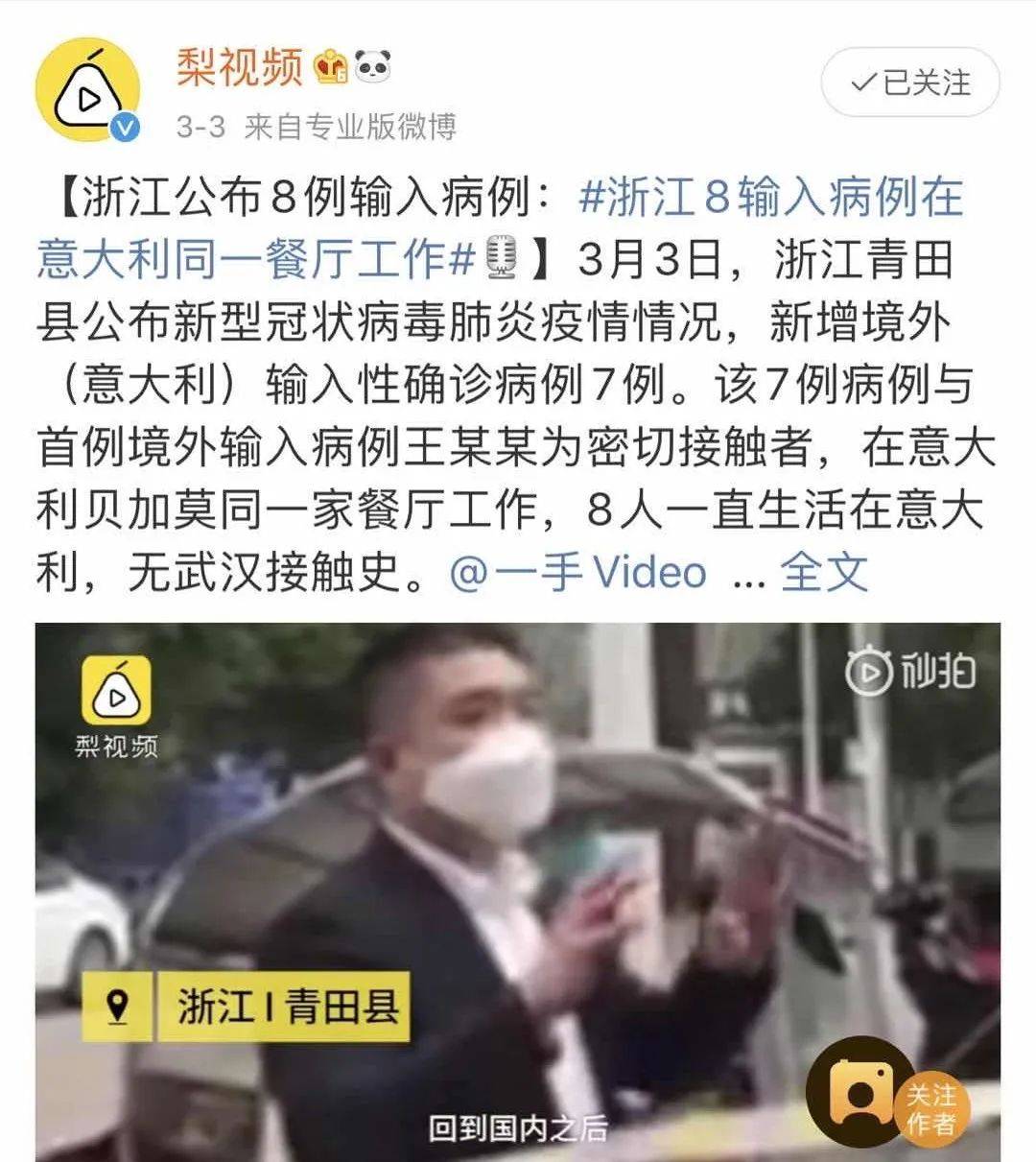
Task: Open the @一手Video mention
Action: 577,572
